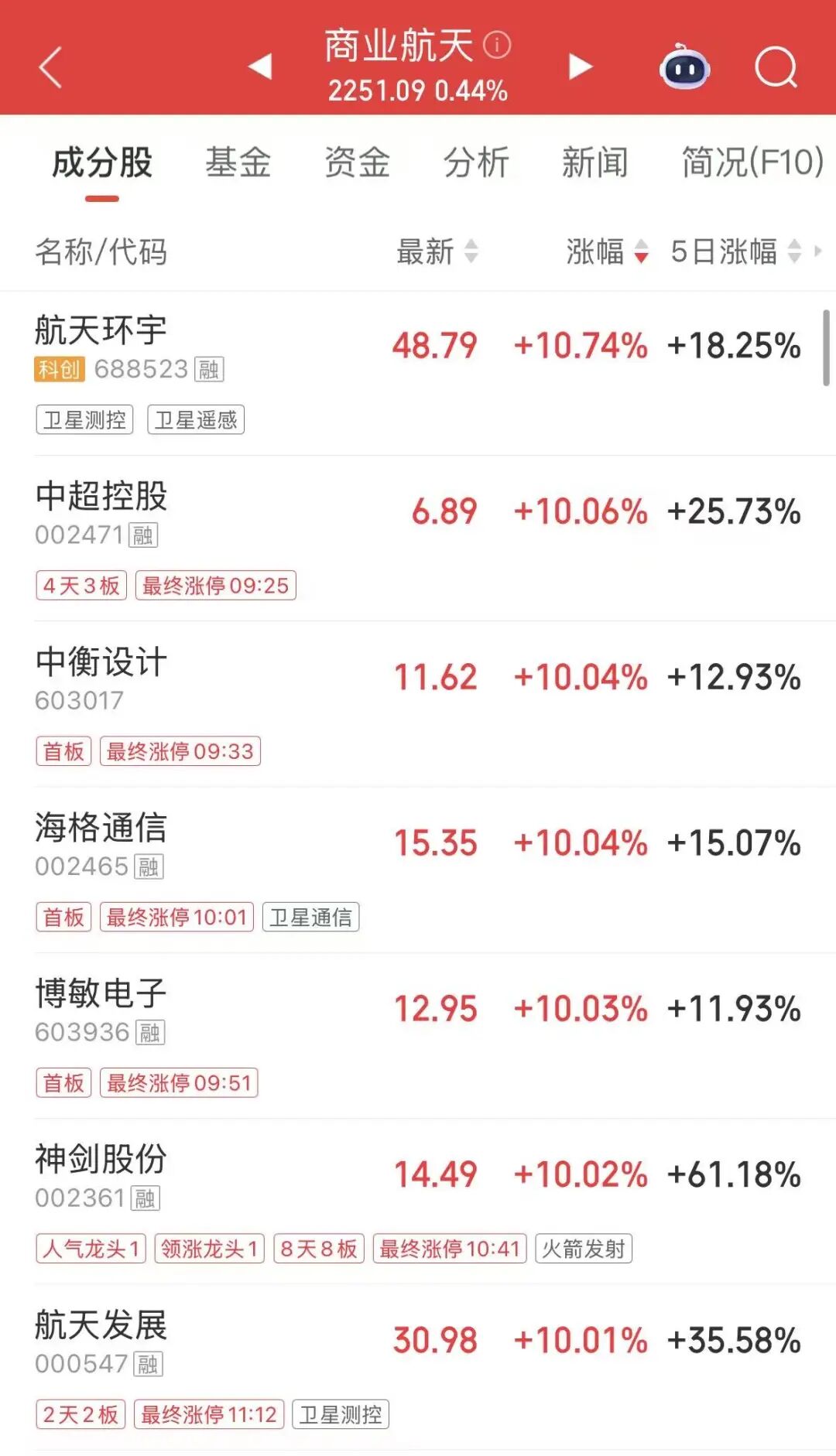Sort the list by 最新 price
The image size is (836, 1456).
pos(437,251)
